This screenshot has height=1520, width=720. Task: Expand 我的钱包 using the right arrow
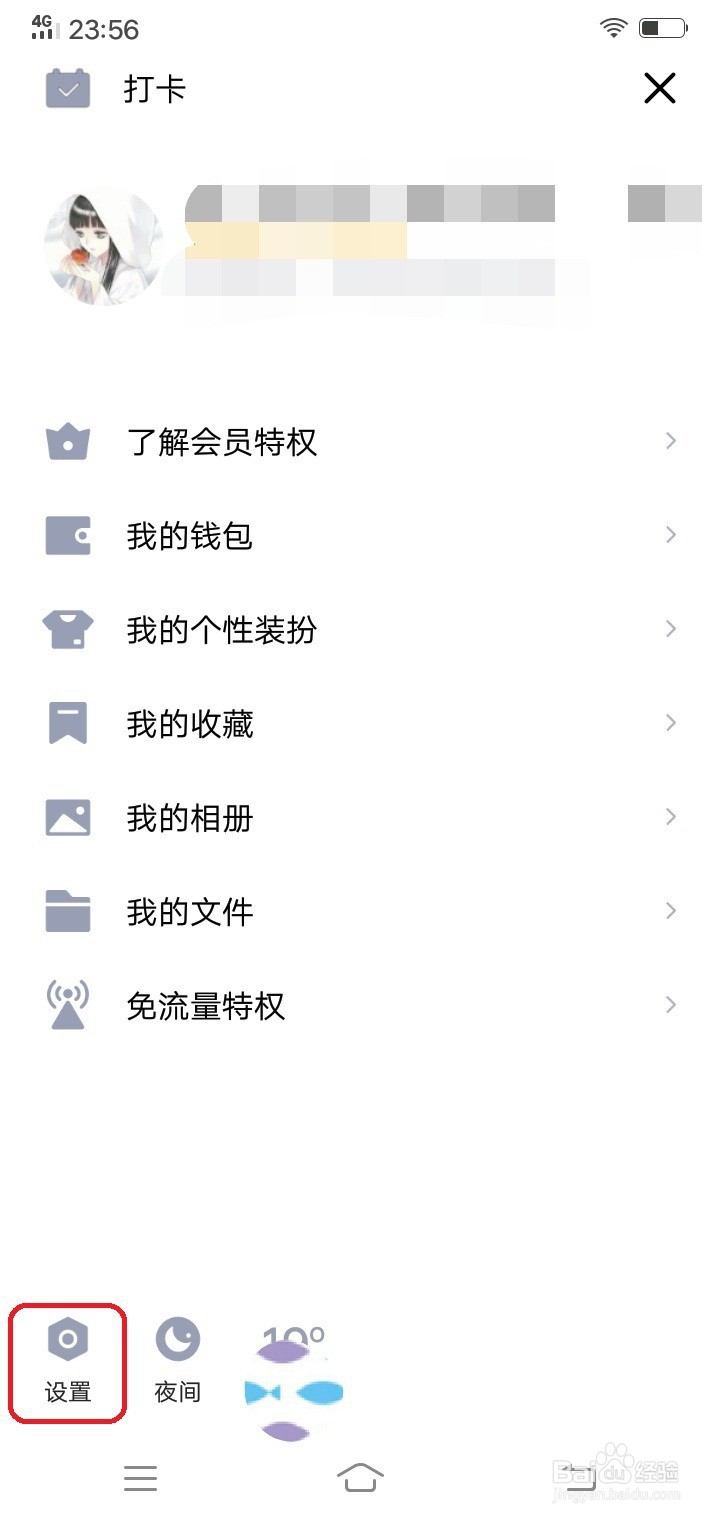[x=670, y=535]
